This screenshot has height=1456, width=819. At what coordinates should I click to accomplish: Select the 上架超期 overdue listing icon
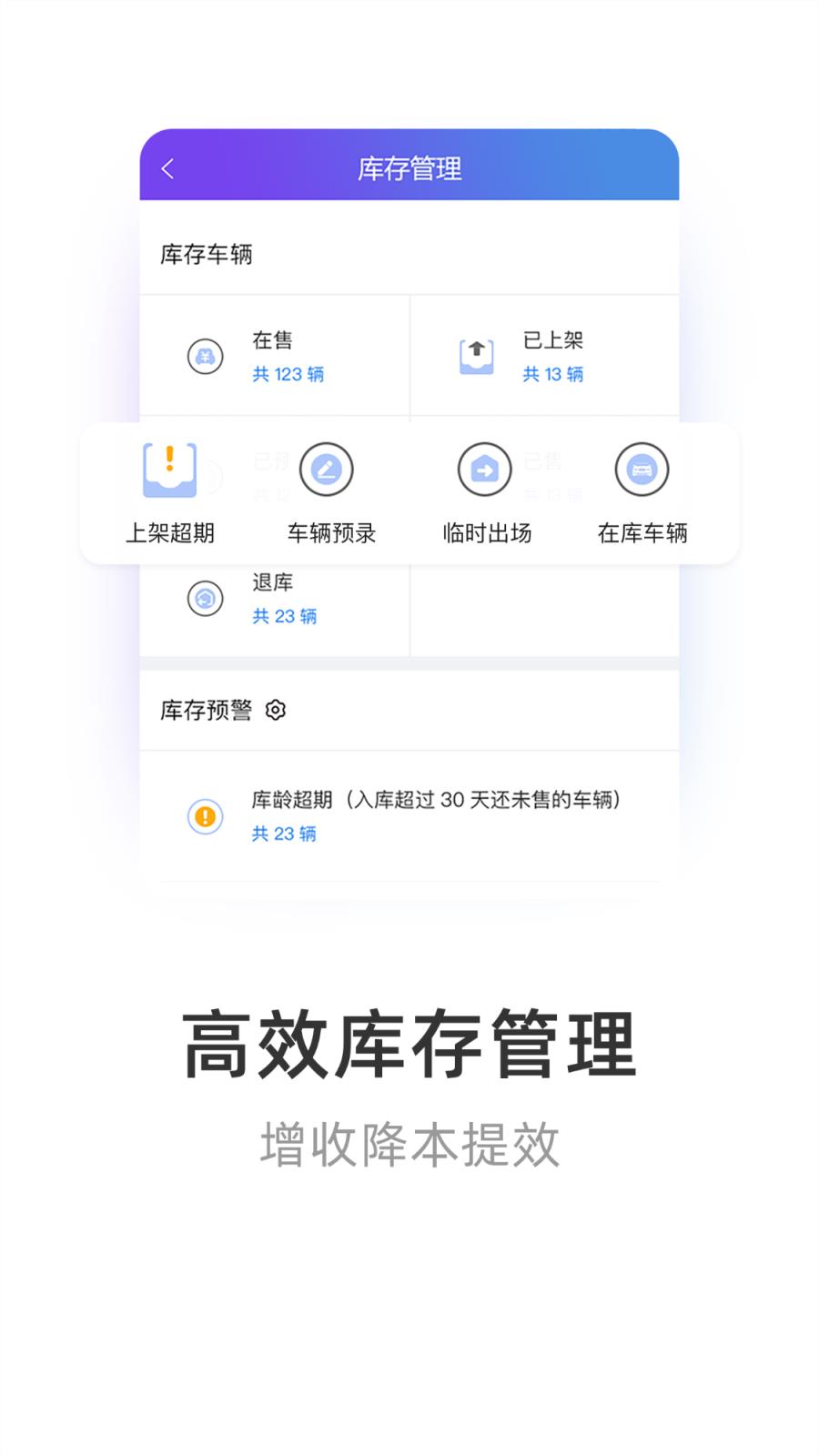click(x=169, y=470)
